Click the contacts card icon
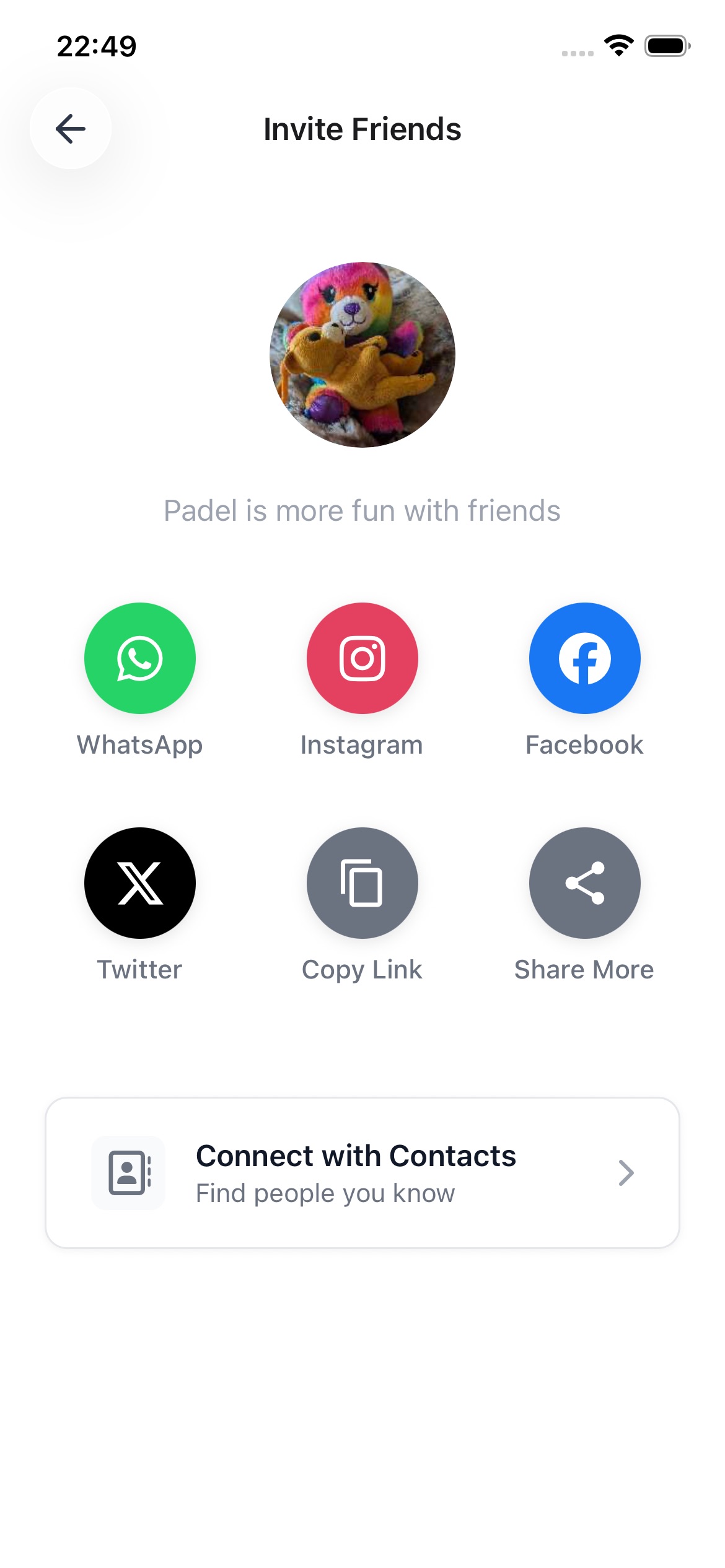The width and height of the screenshot is (725, 1568). (128, 1172)
